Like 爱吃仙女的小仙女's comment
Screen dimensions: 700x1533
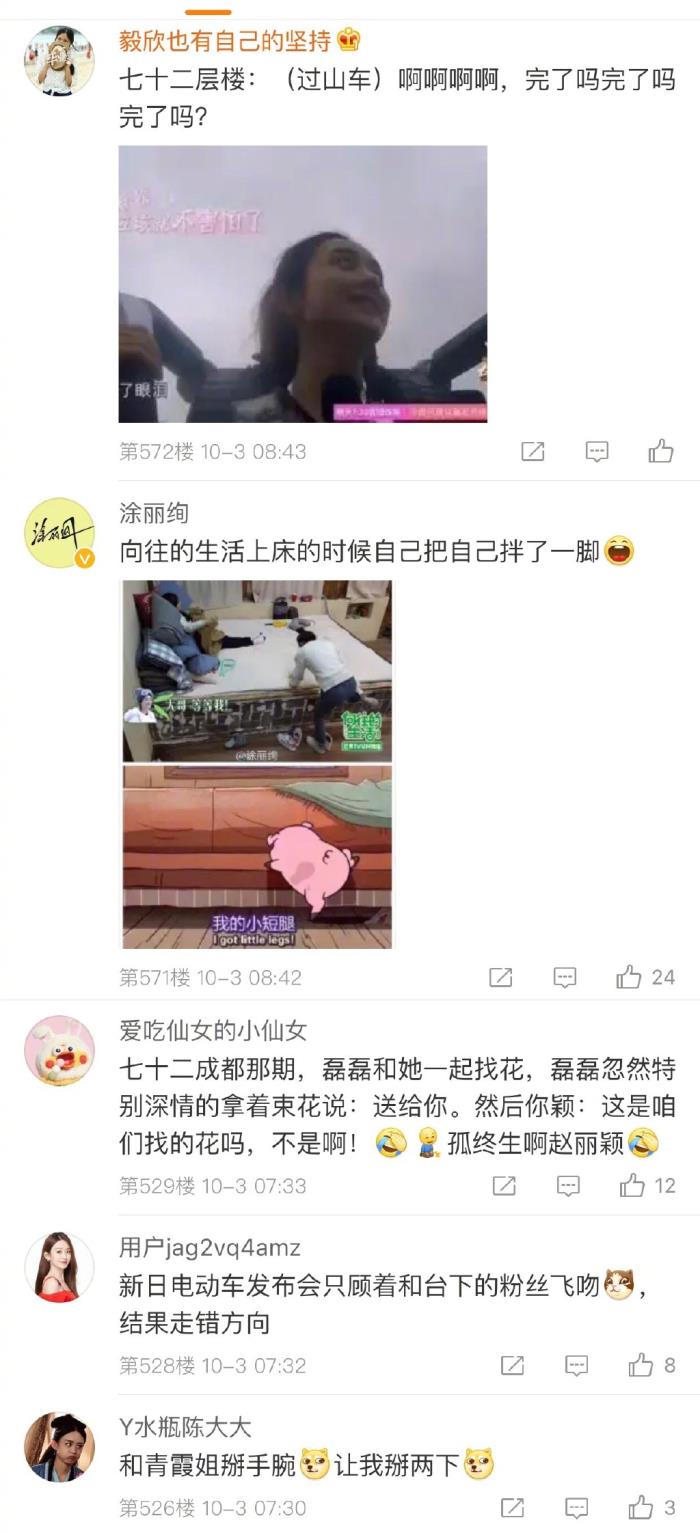[x=632, y=1186]
